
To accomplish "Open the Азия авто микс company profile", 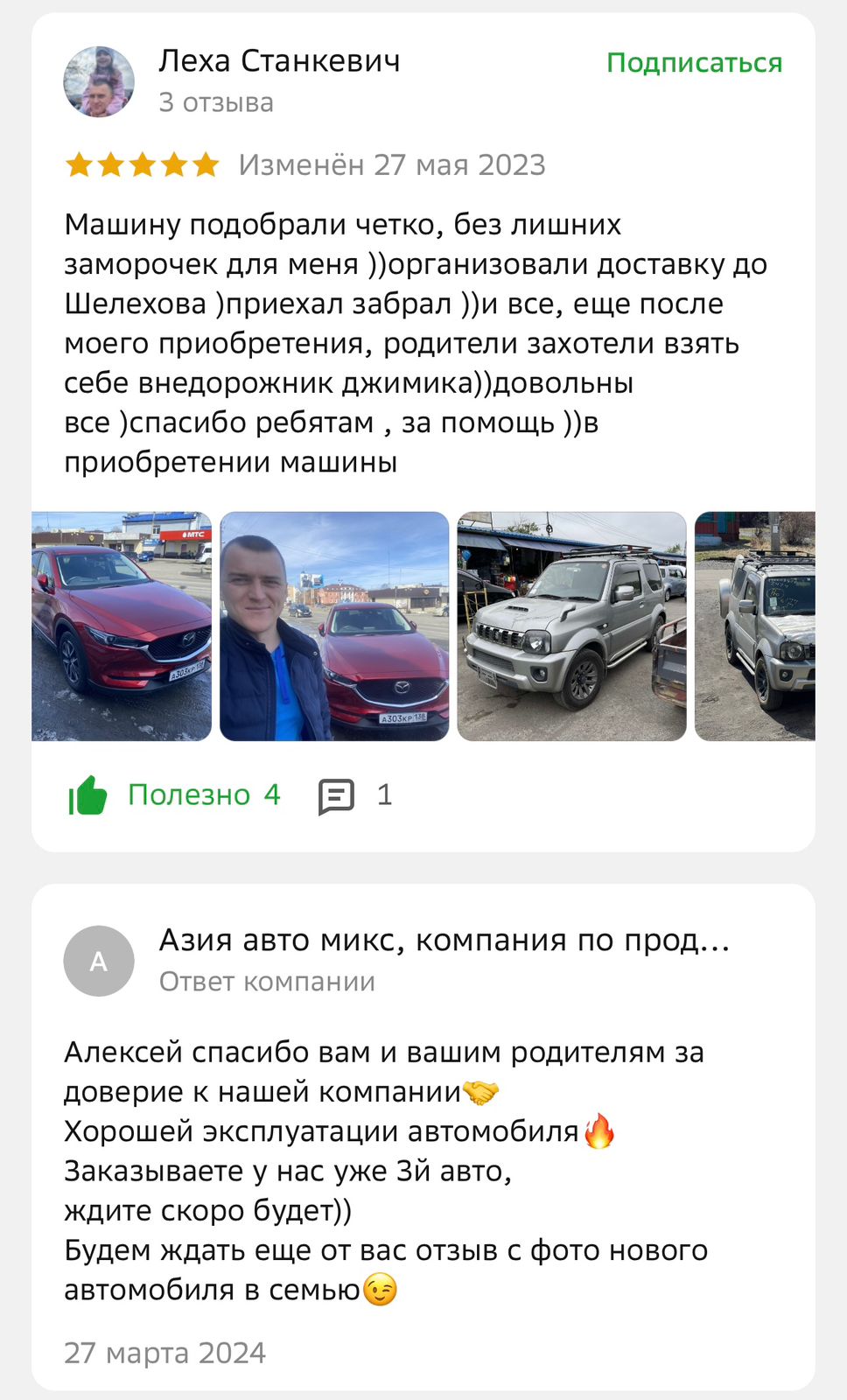I will pyautogui.click(x=444, y=941).
